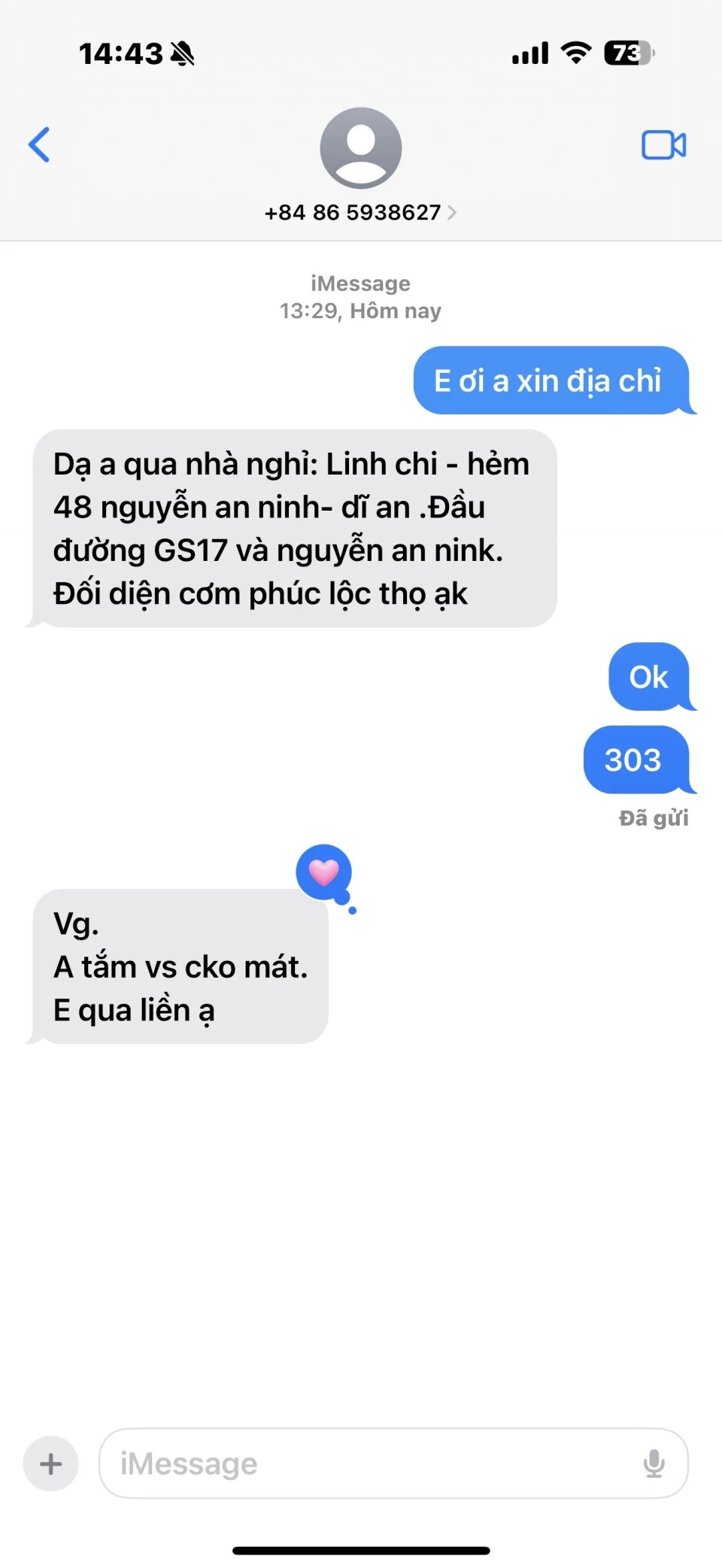Start a FaceTime video call
The width and height of the screenshot is (722, 1568).
[x=663, y=145]
